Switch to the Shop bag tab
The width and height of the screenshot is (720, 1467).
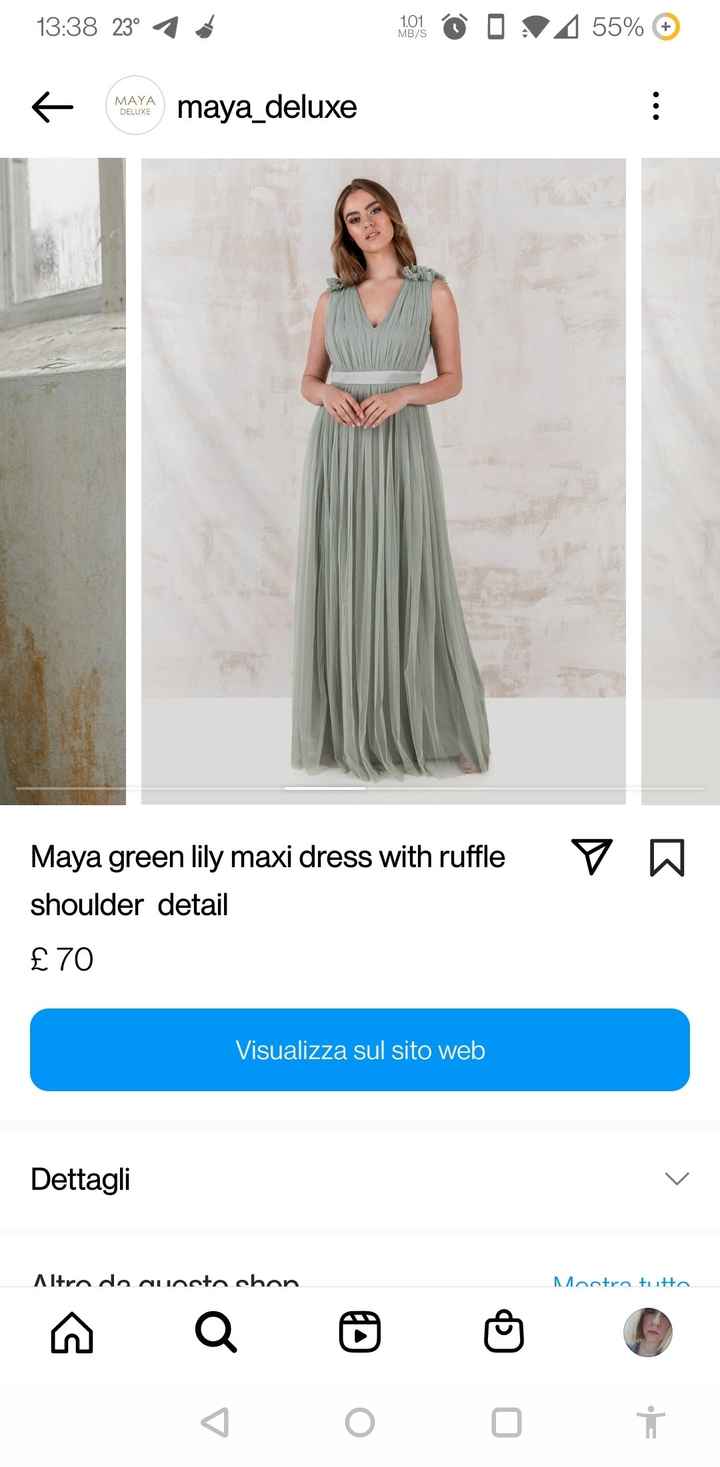tap(504, 1332)
